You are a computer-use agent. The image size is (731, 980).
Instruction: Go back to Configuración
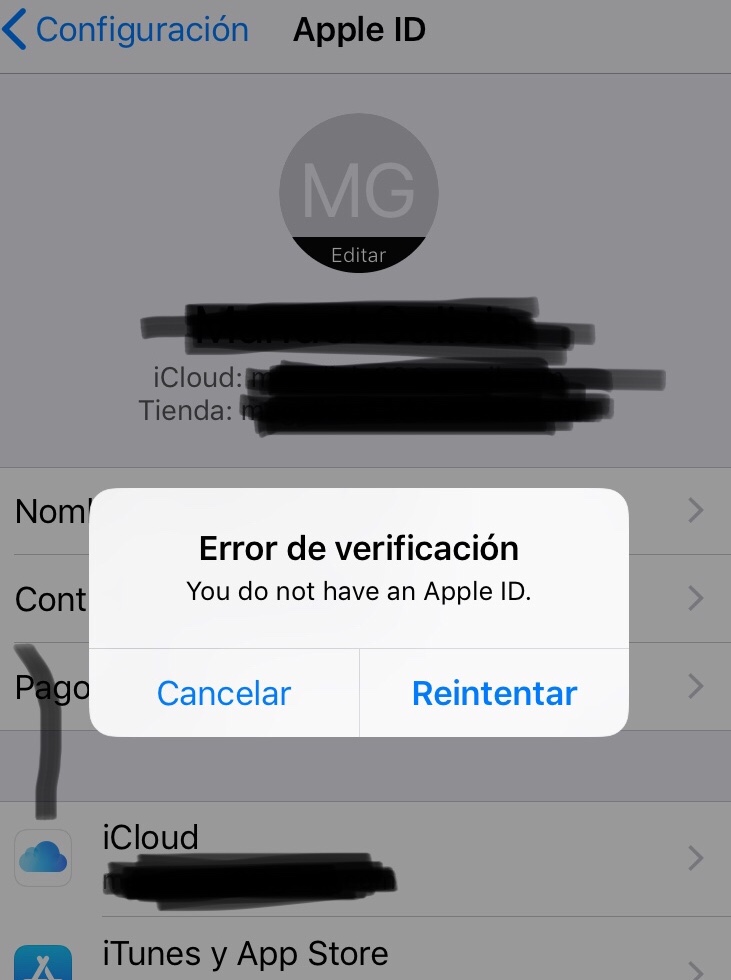[x=127, y=30]
